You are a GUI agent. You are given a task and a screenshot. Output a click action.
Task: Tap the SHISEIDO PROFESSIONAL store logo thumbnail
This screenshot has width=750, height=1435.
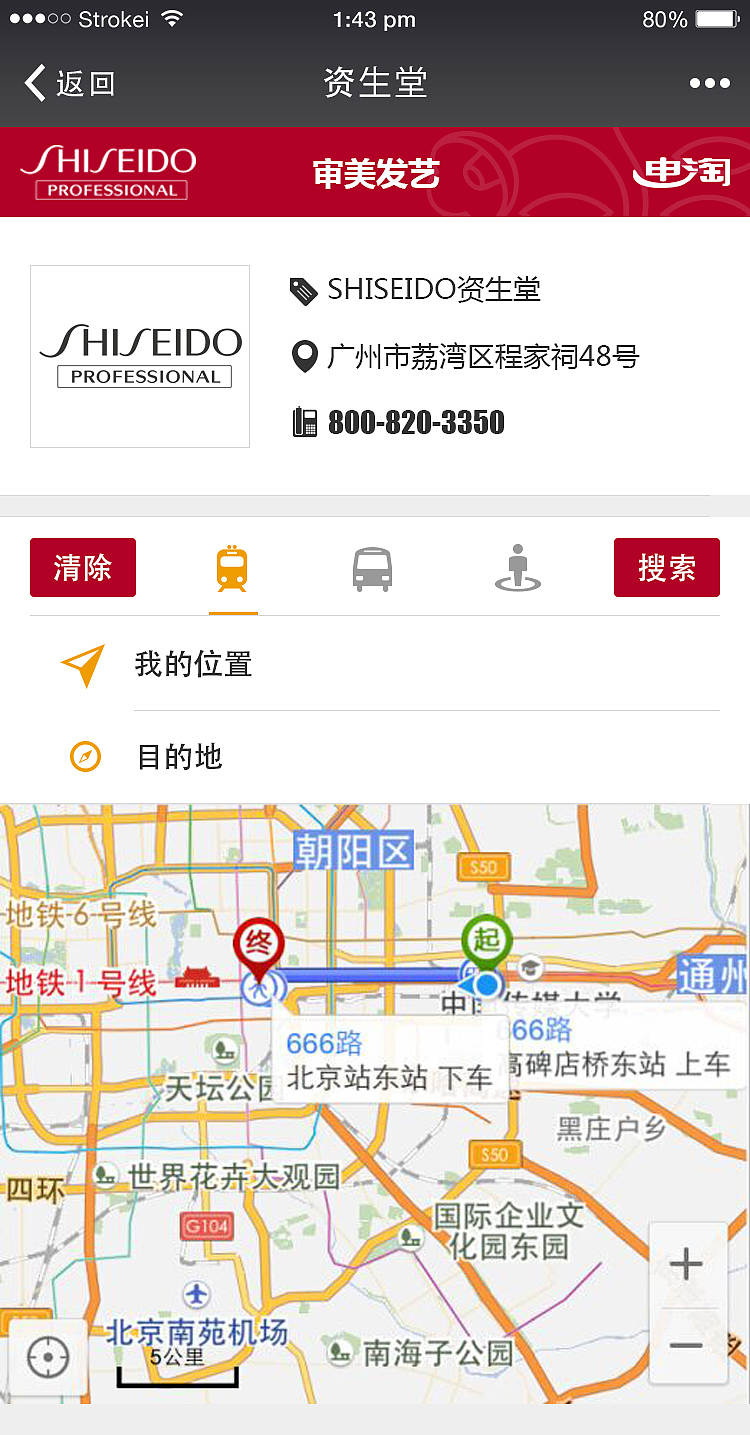139,355
